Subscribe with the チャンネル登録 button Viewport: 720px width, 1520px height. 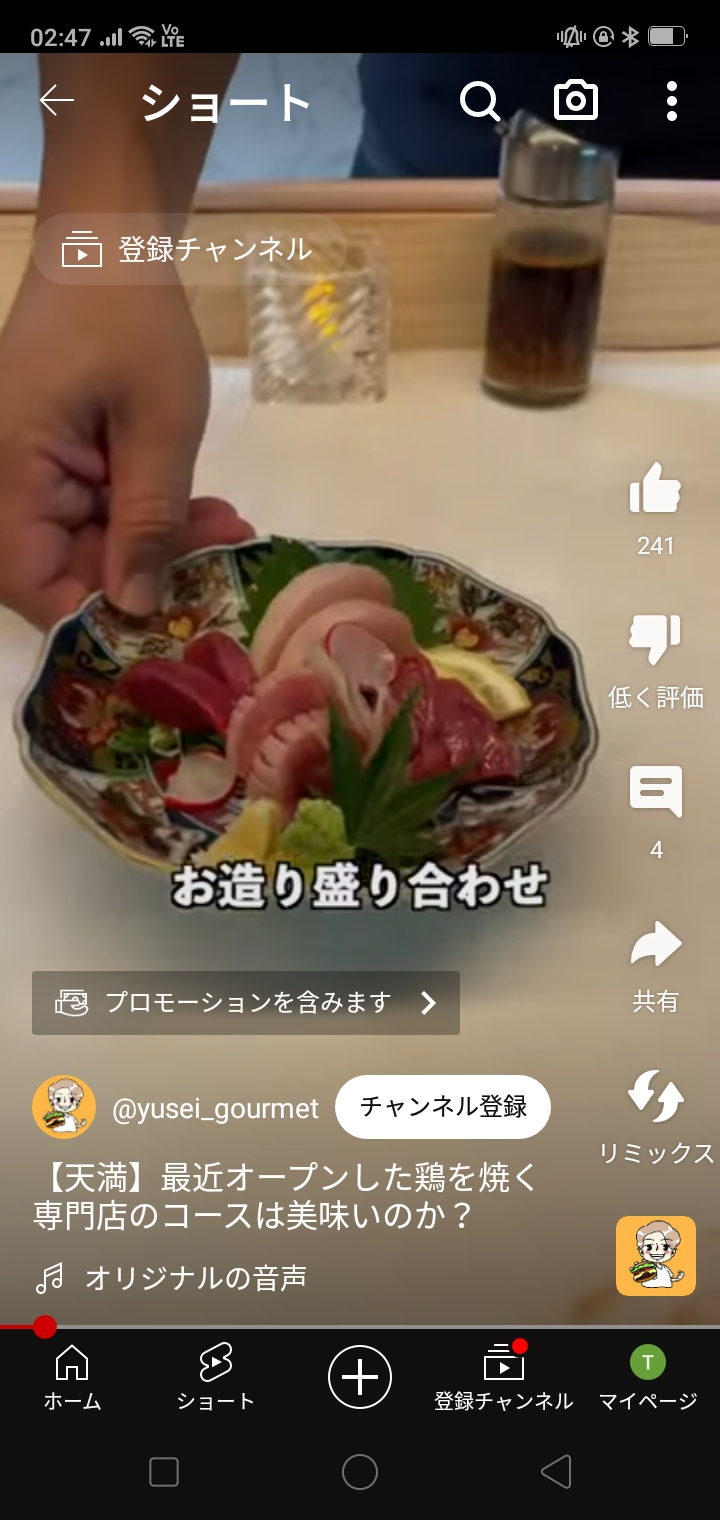pyautogui.click(x=443, y=1107)
